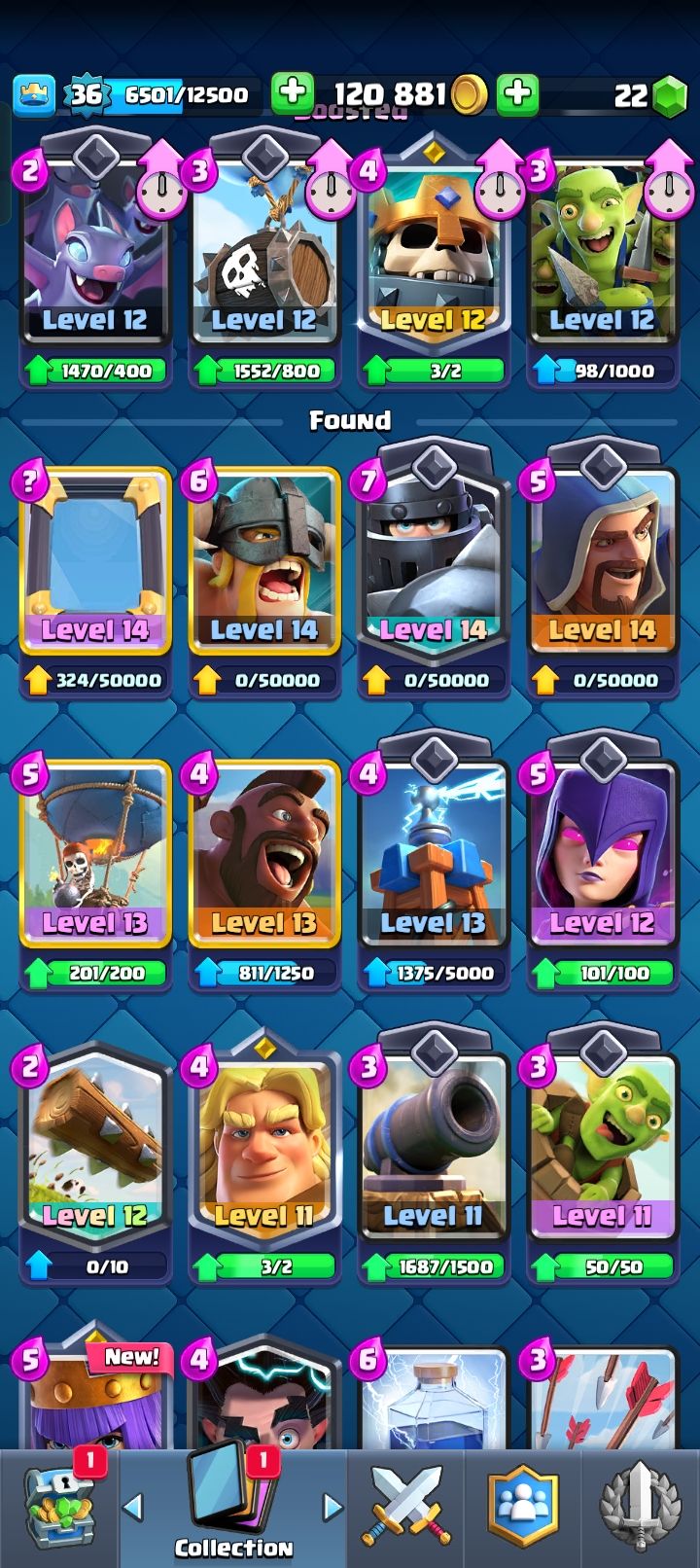Switch to the Shop chest tab
Image resolution: width=700 pixels, height=1568 pixels.
60,1508
